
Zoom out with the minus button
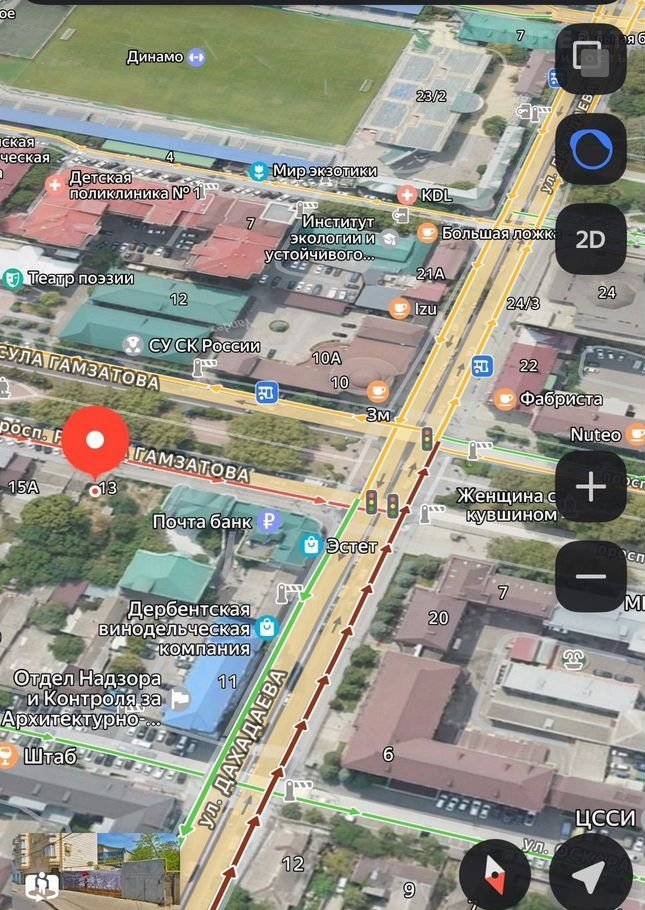point(591,577)
